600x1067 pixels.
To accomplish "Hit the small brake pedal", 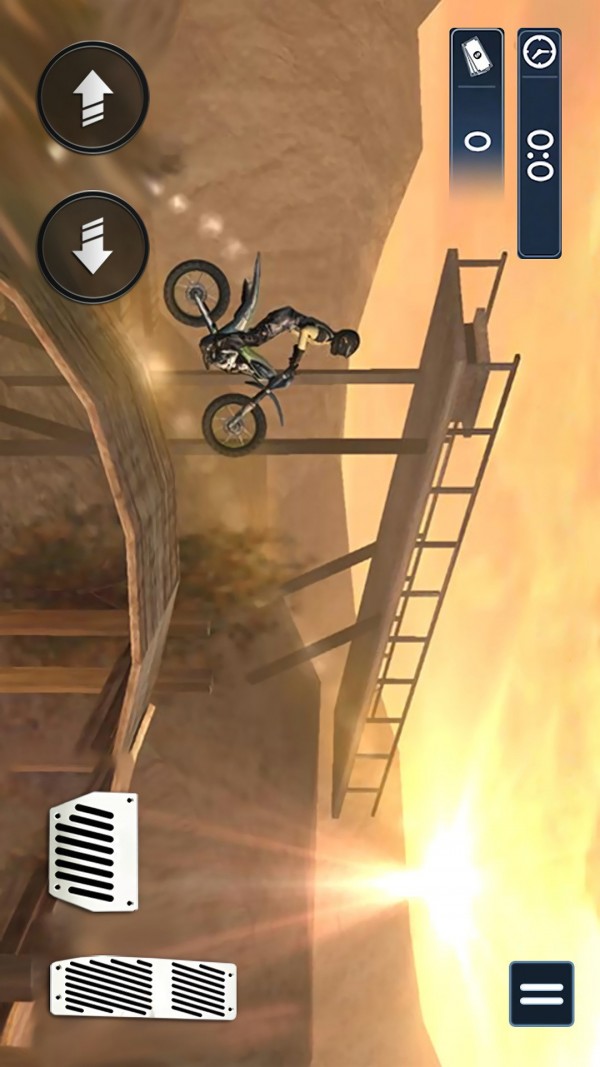I will coord(94,851).
